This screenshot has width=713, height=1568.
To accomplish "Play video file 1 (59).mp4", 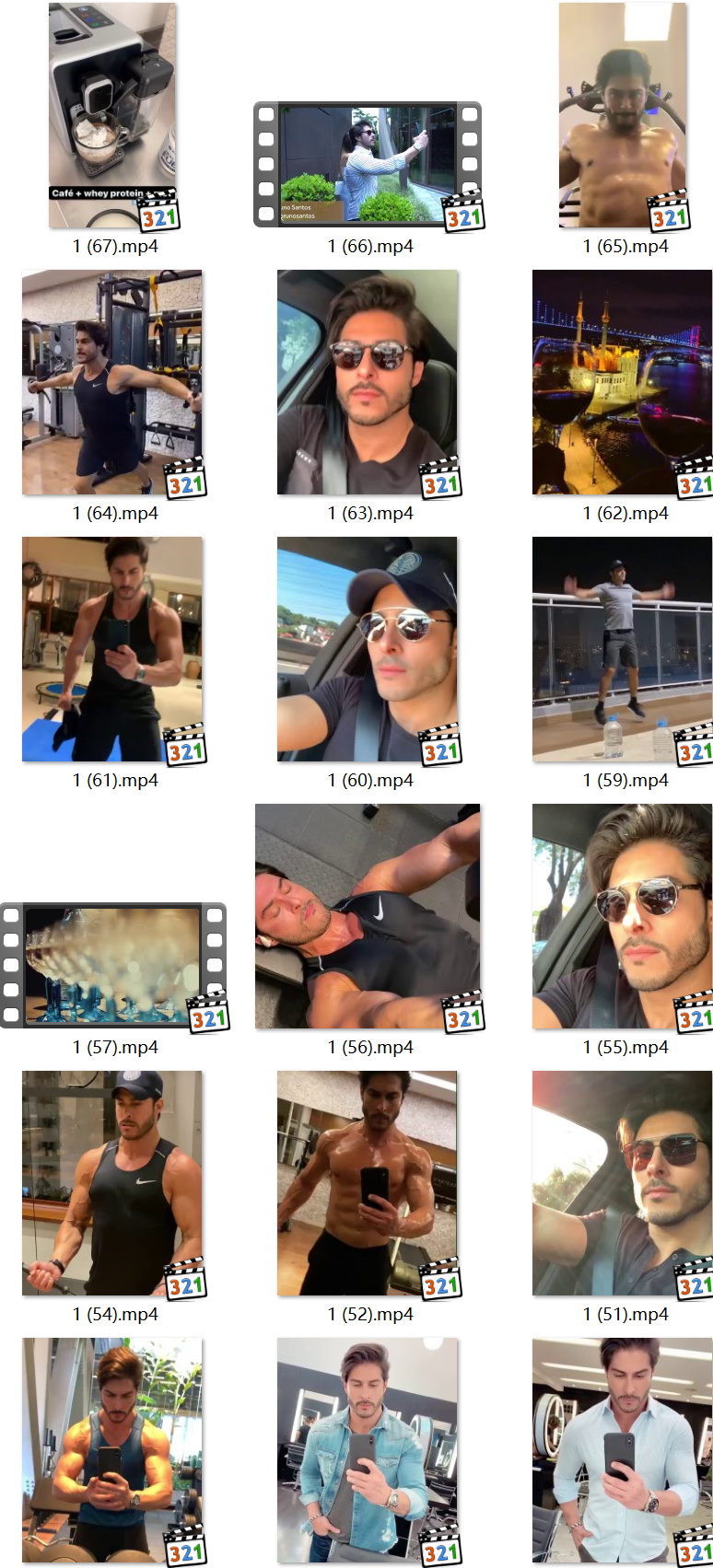I will coord(623,649).
